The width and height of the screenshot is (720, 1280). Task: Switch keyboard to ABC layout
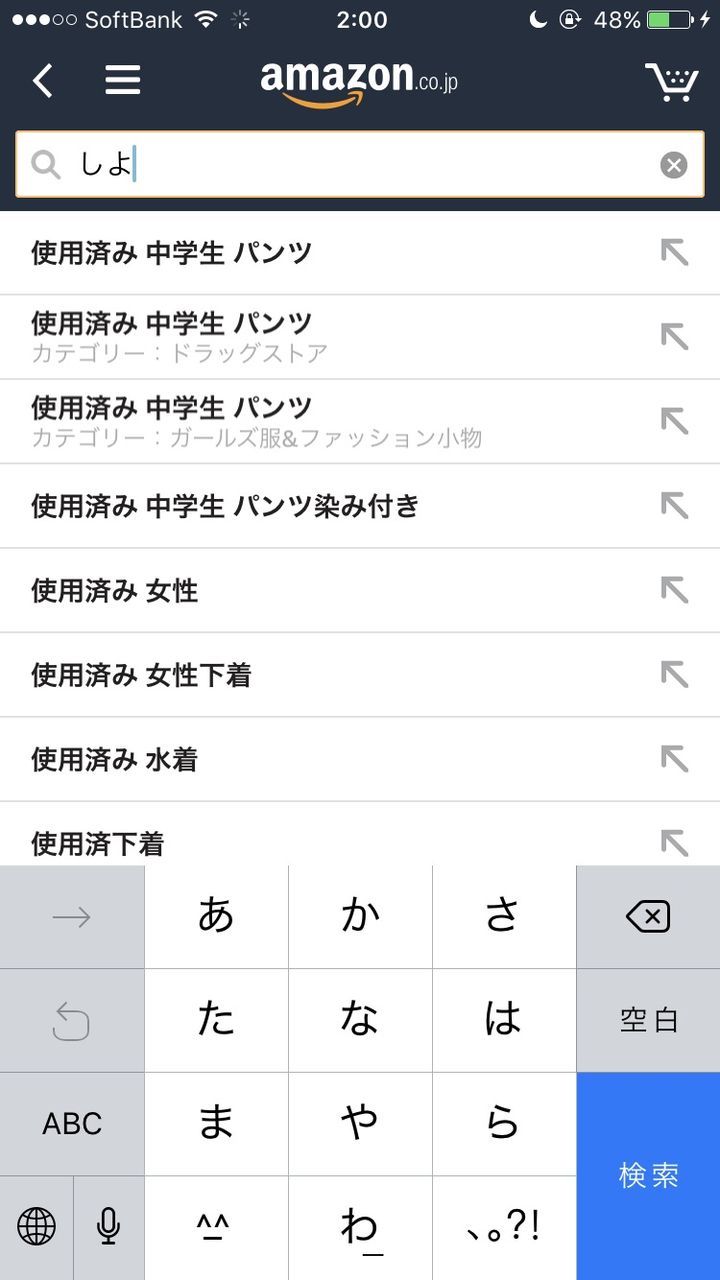(x=72, y=1124)
